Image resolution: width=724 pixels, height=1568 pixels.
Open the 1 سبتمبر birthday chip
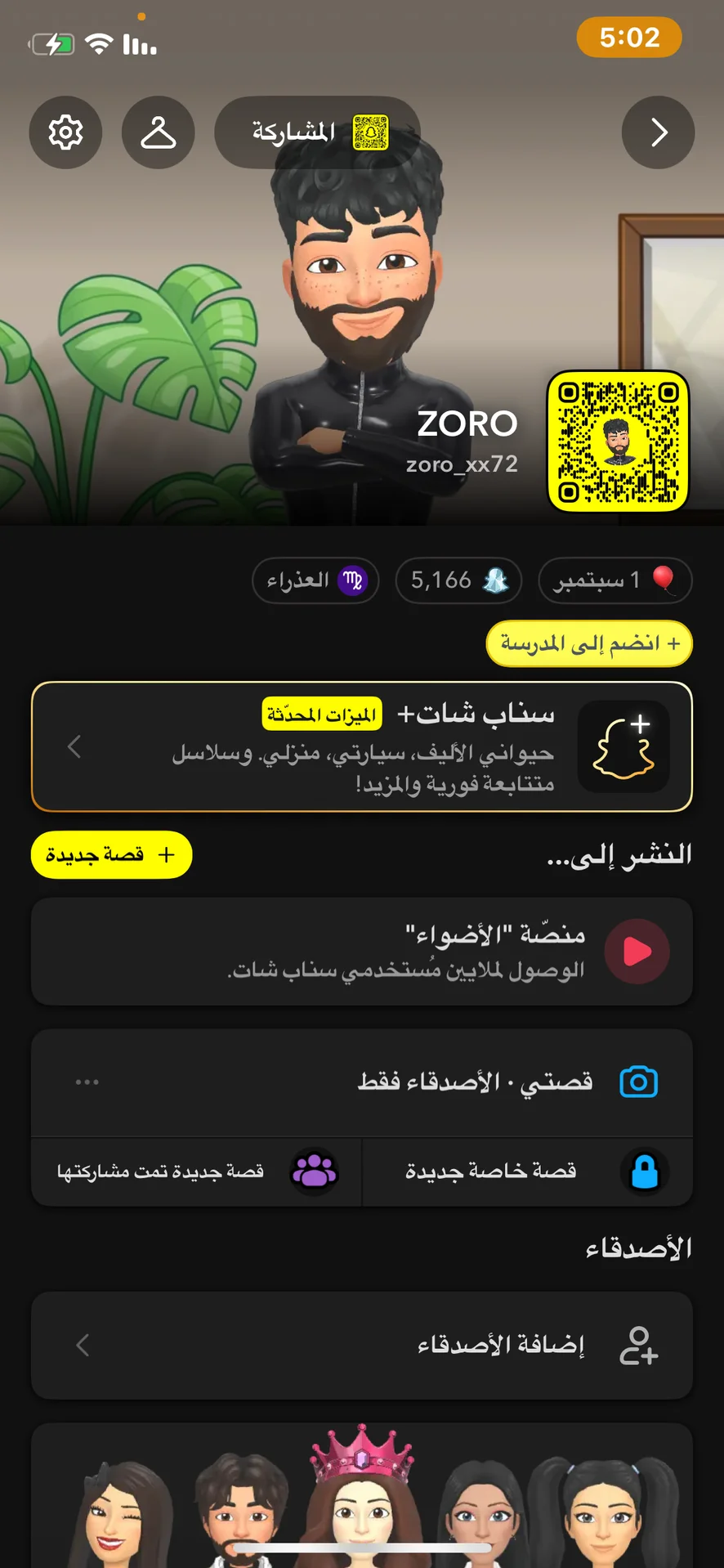tap(615, 580)
